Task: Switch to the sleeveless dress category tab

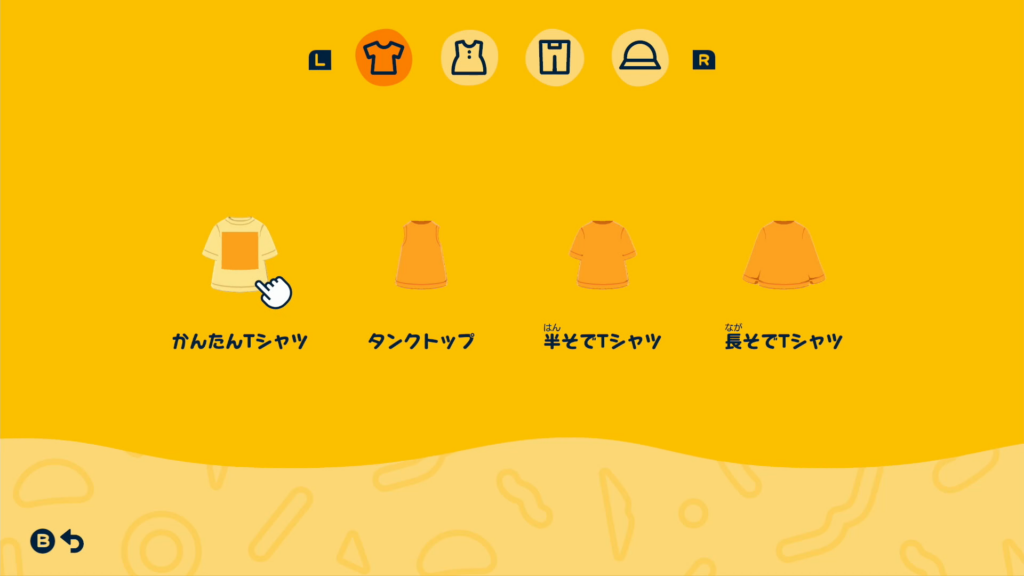Action: (469, 58)
